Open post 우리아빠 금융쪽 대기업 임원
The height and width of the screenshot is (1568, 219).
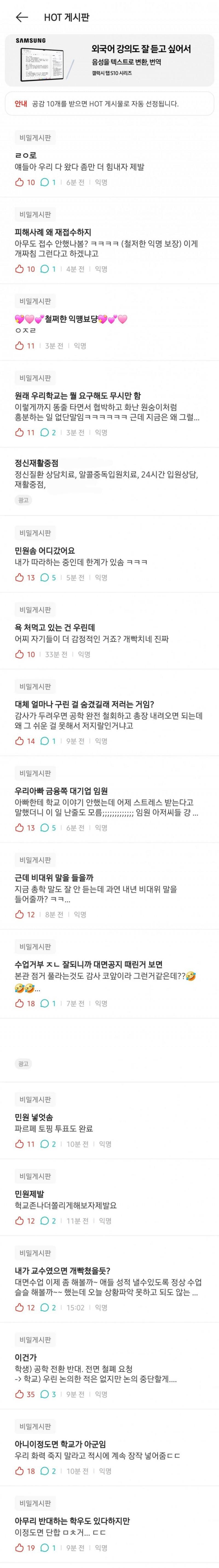[x=61, y=791]
